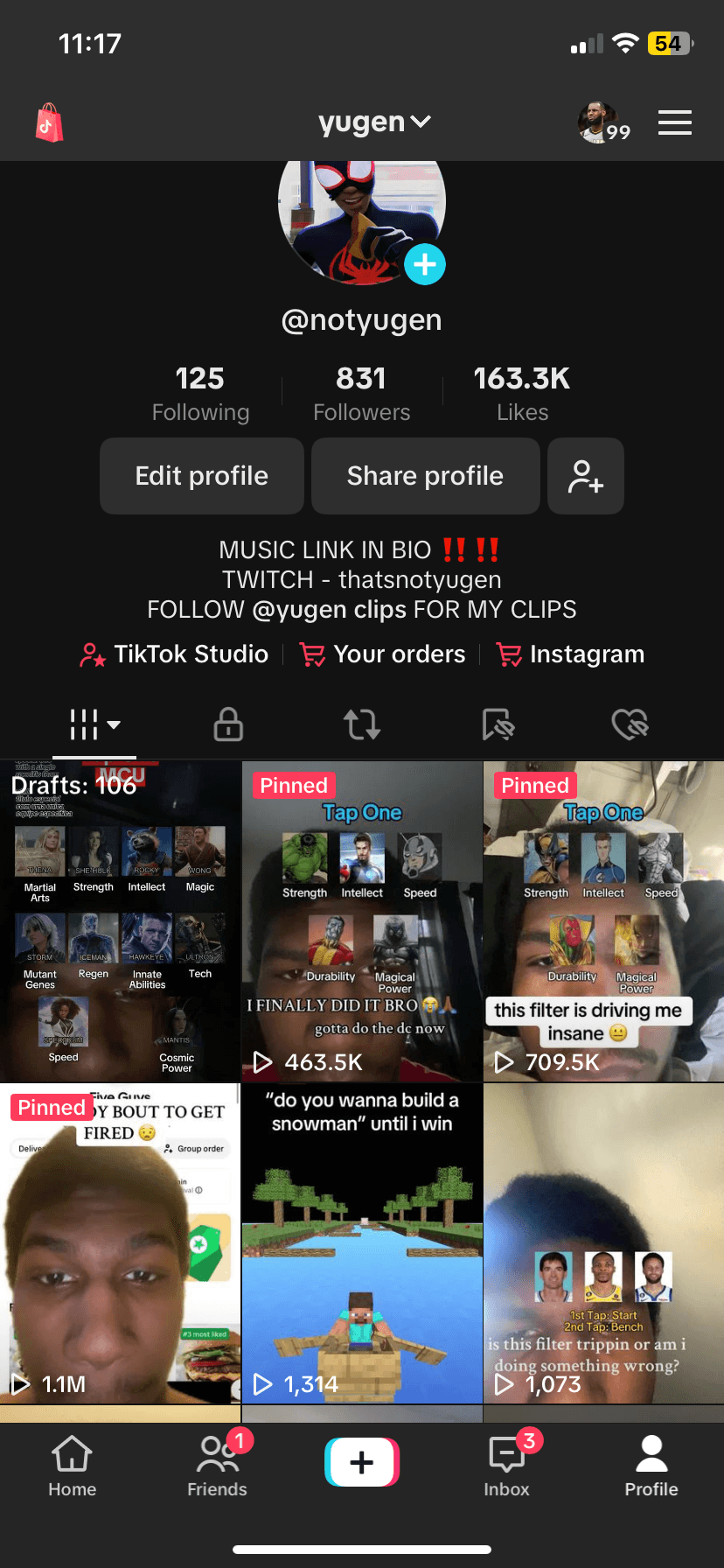Tap Share profile
Screen dimensions: 724x1568
click(425, 476)
